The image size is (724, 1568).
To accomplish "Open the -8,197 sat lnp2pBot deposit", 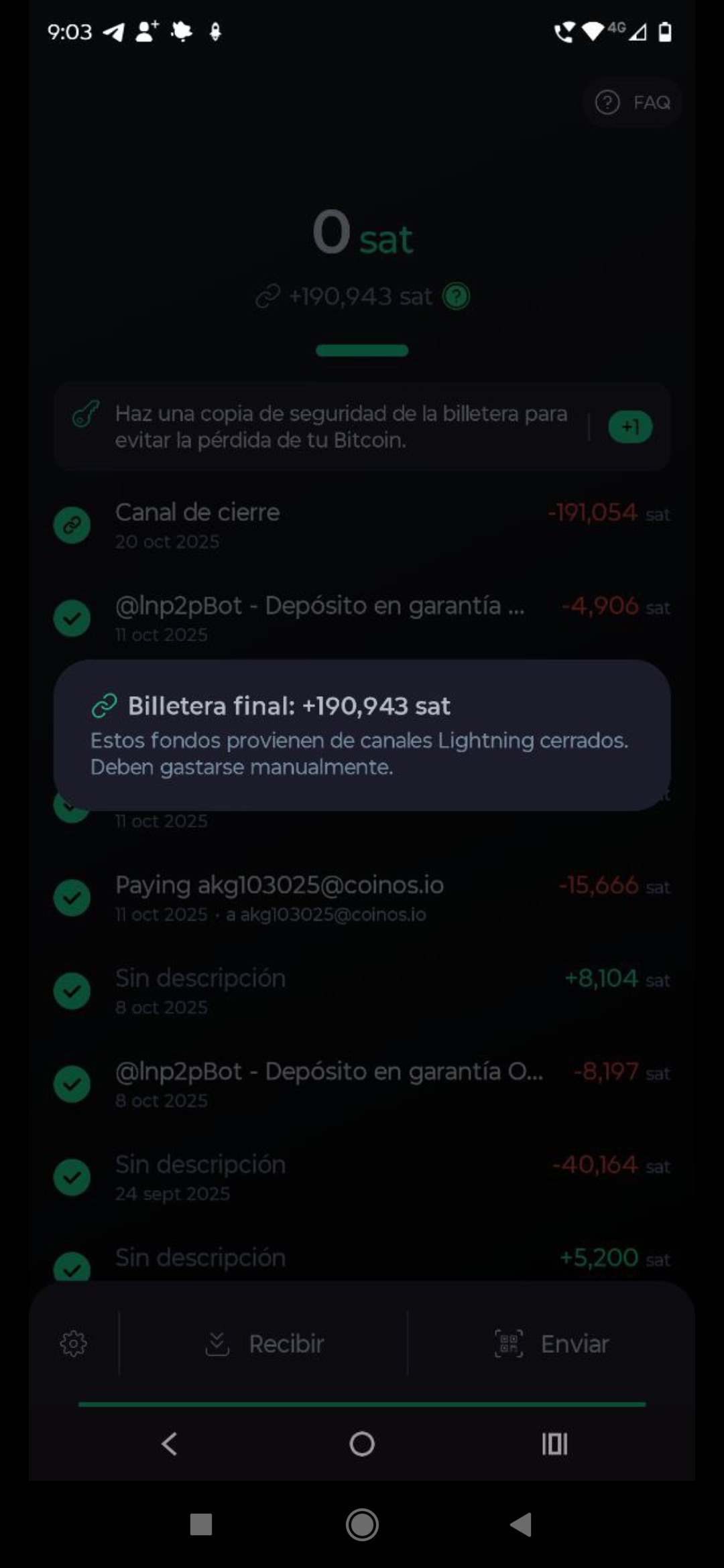I will (x=362, y=1084).
